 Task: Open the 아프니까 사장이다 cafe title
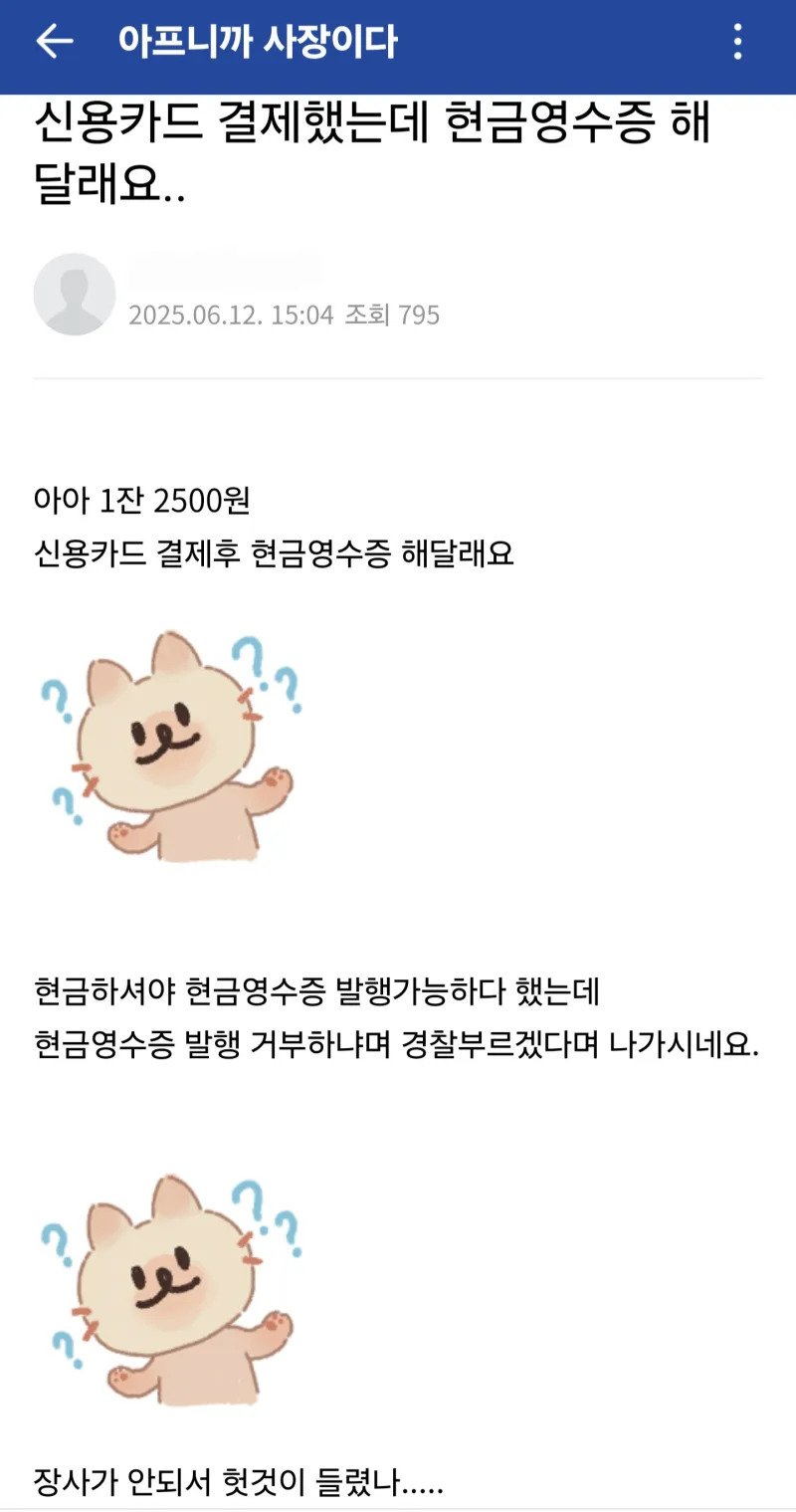(258, 41)
